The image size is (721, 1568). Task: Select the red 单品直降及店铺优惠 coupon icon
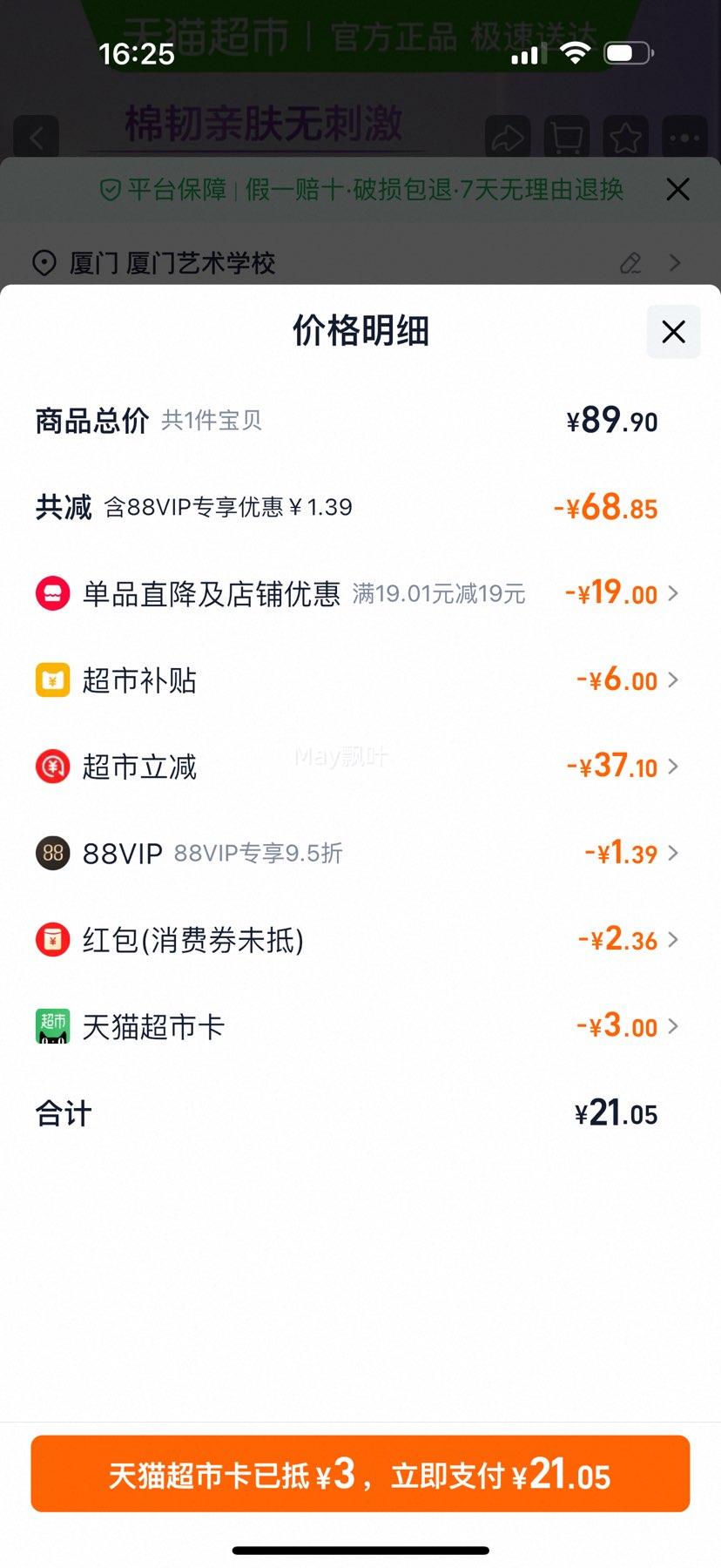[x=52, y=593]
